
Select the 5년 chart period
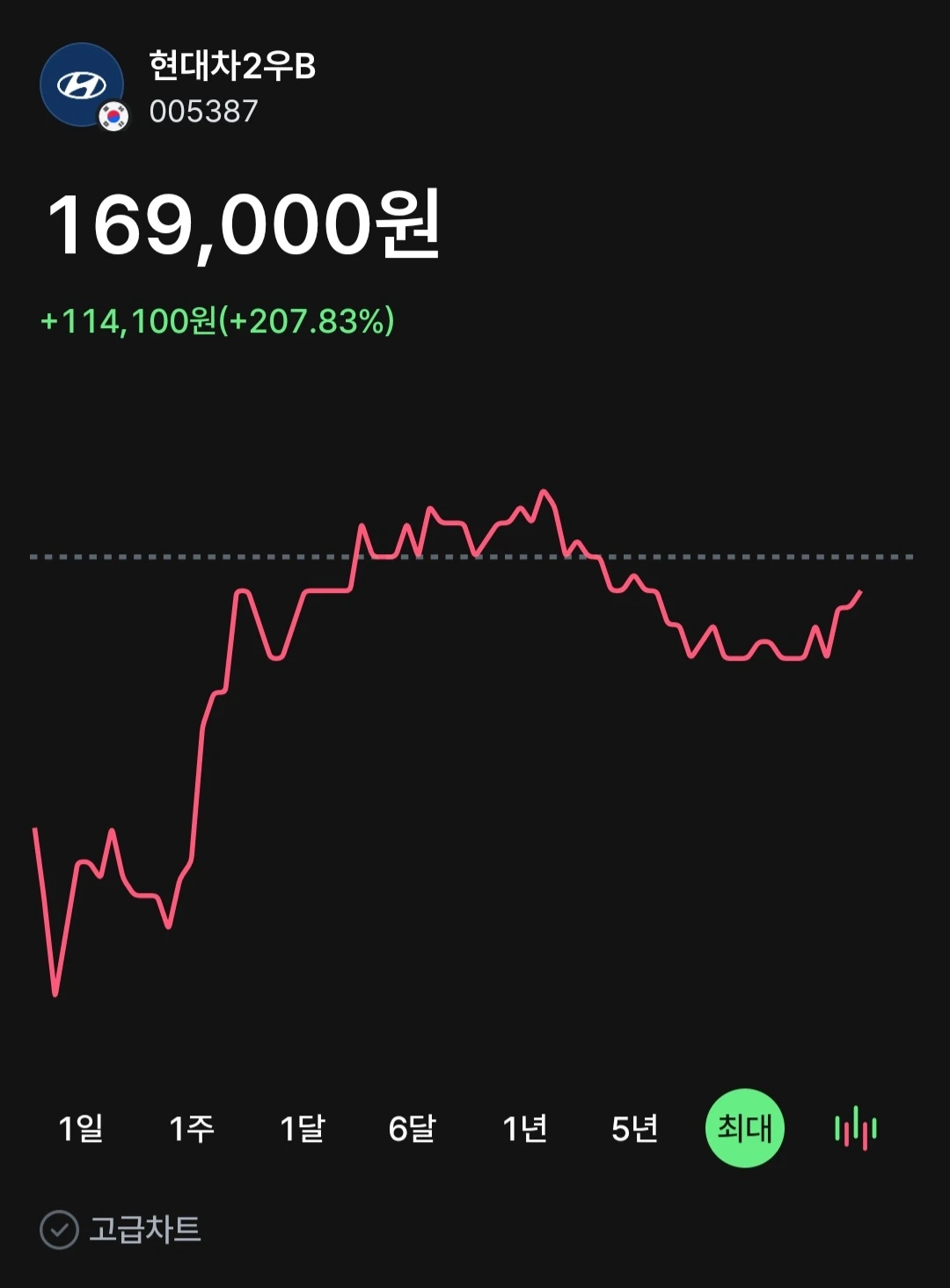pos(635,1128)
